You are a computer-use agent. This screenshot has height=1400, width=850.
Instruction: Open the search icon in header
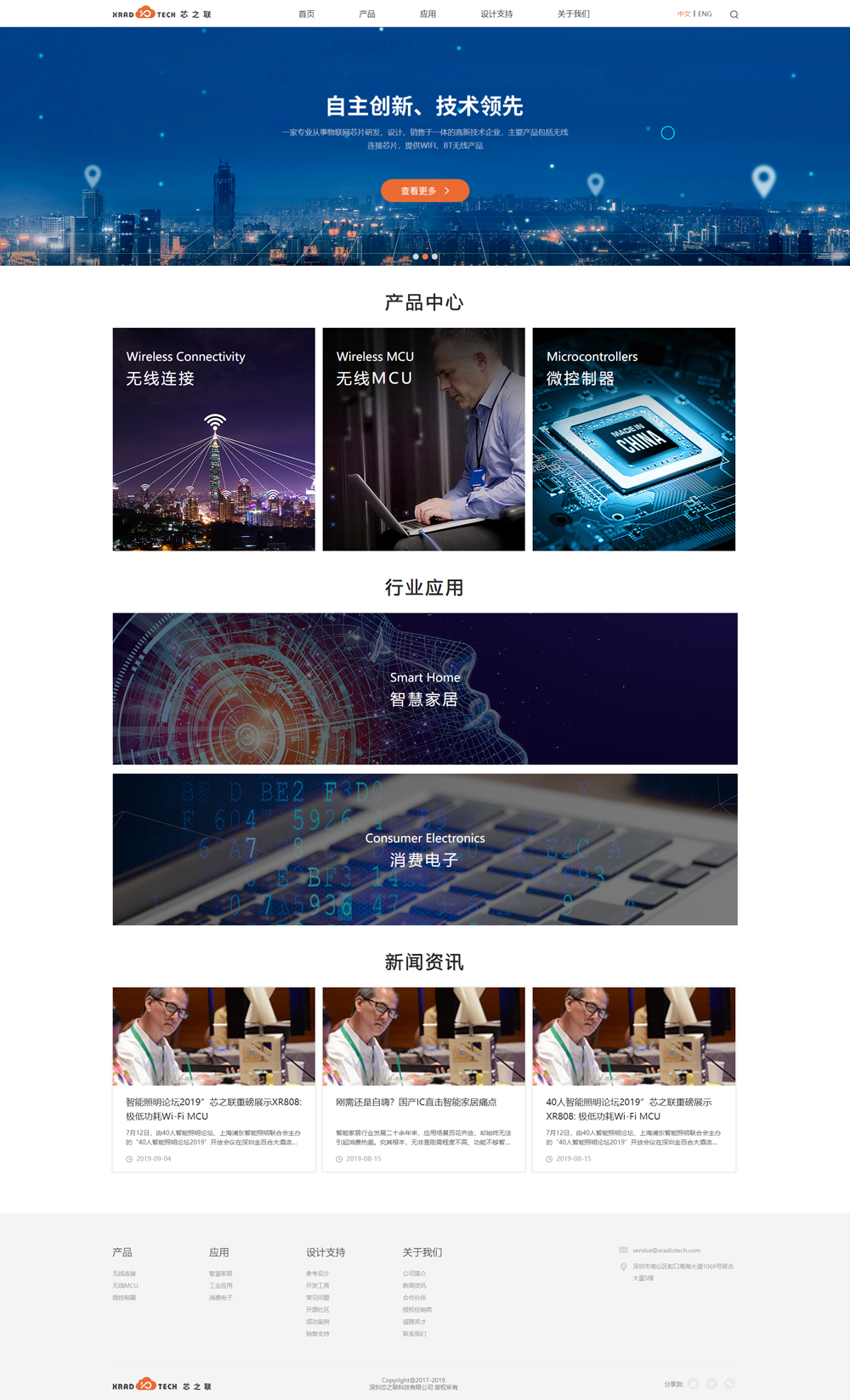[x=734, y=14]
